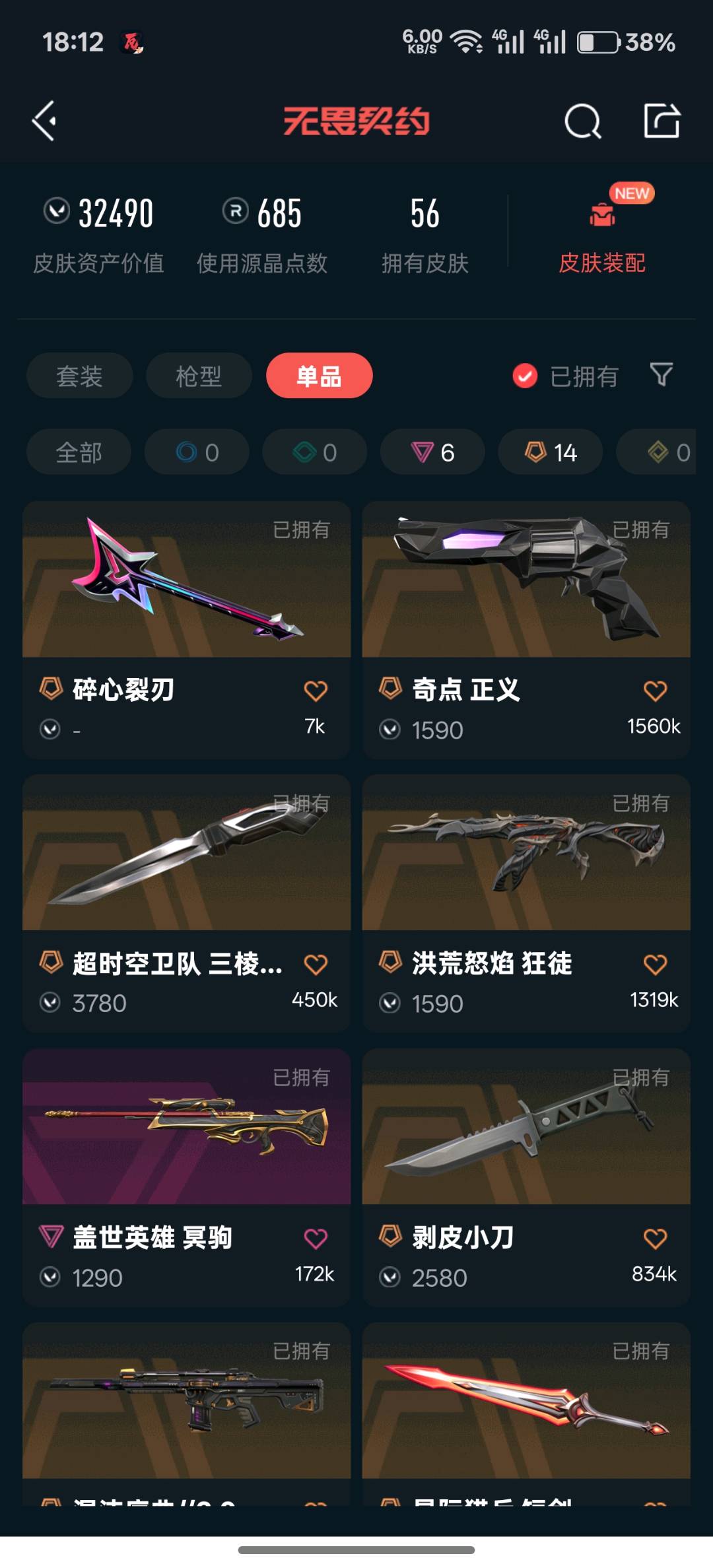
Task: Favorite the 剥皮小刀 skin
Action: [x=655, y=1239]
